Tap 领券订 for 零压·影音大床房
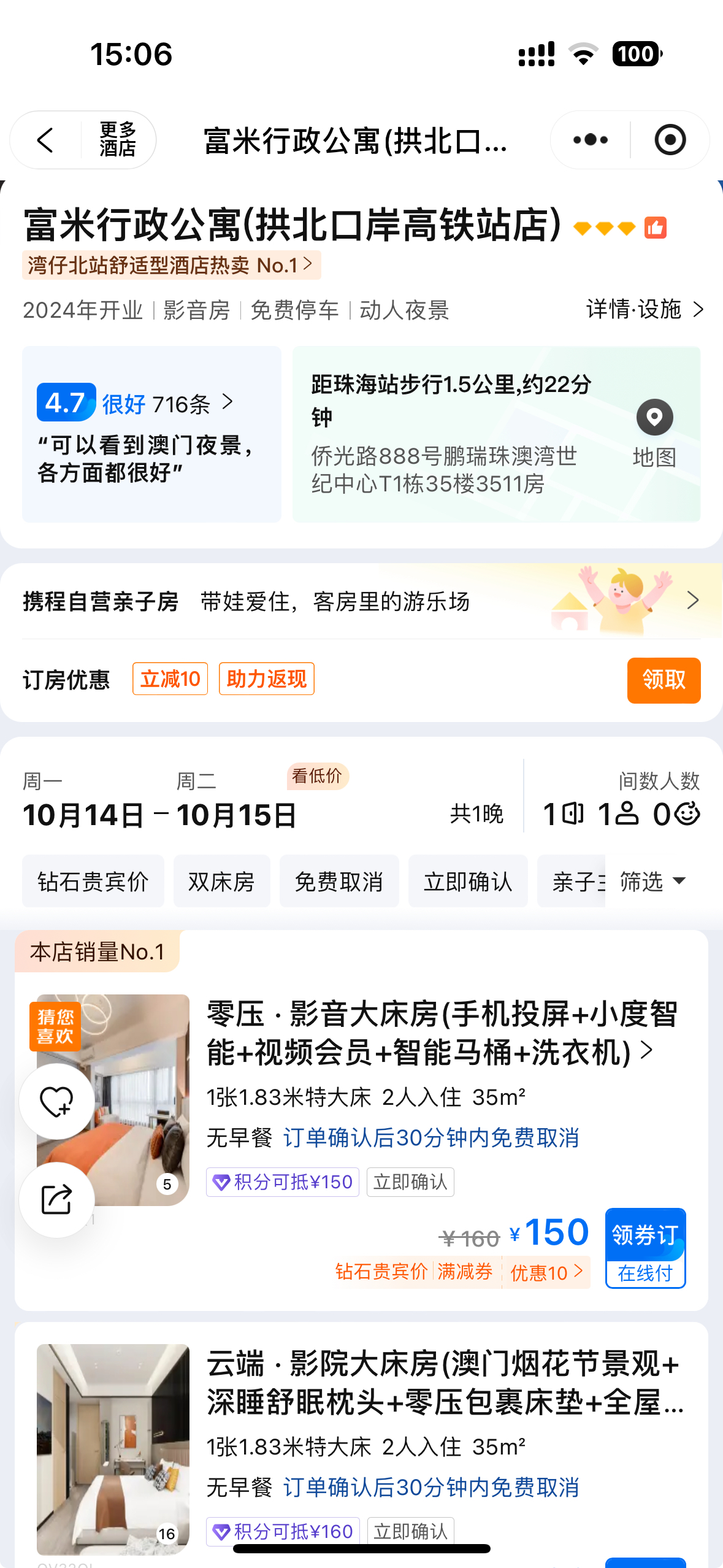Viewport: 723px width, 1568px height. point(645,1247)
